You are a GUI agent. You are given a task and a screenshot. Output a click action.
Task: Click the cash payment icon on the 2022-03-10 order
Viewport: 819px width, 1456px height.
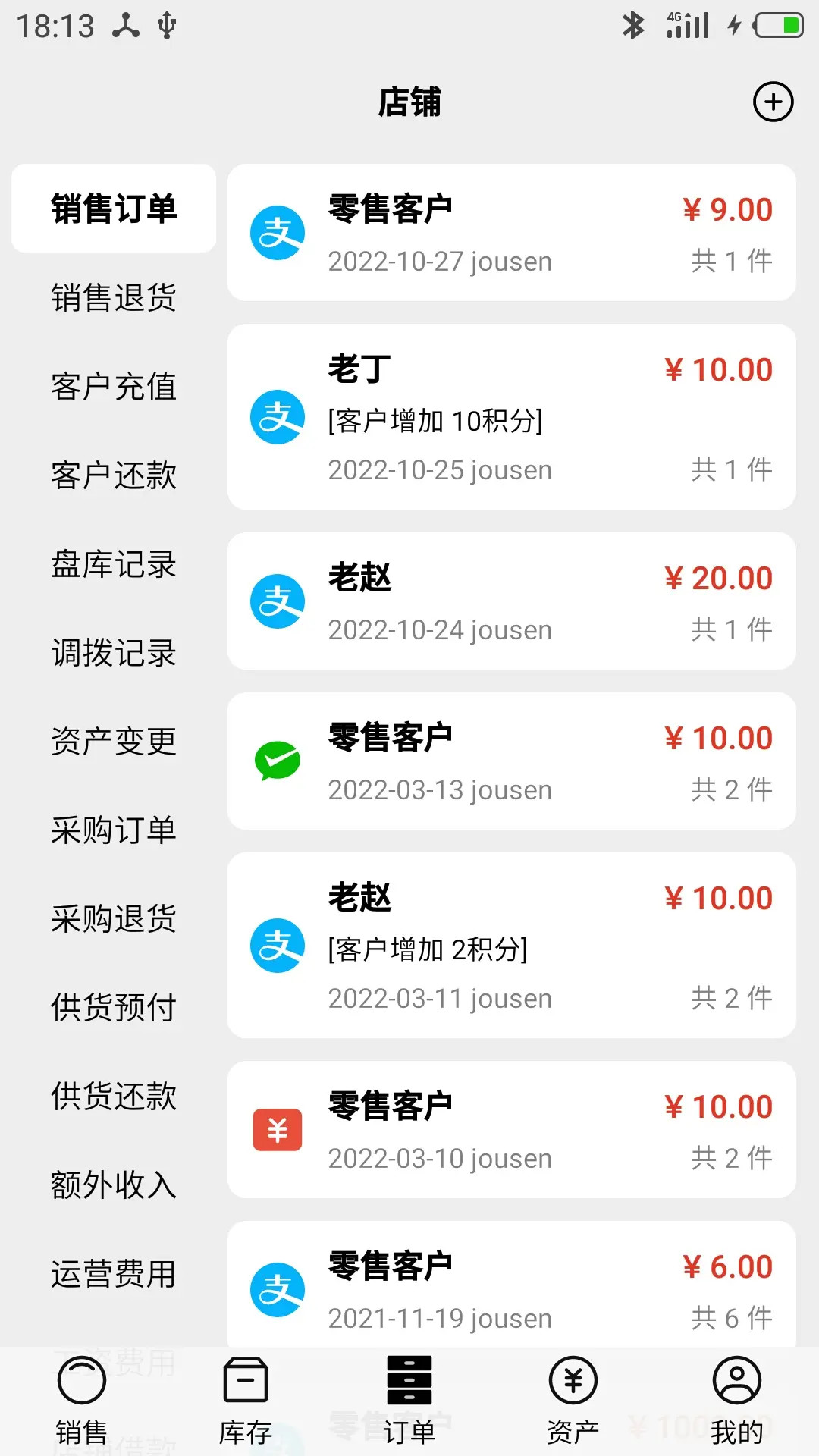pyautogui.click(x=278, y=1131)
